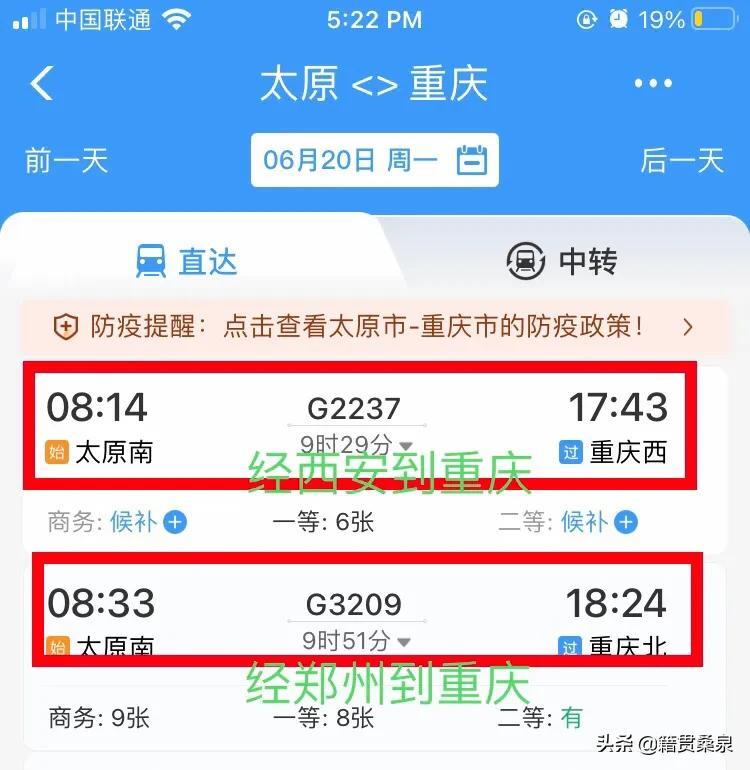Open the 防疫提醒 policy banner
Image resolution: width=750 pixels, height=770 pixels.
pyautogui.click(x=374, y=326)
